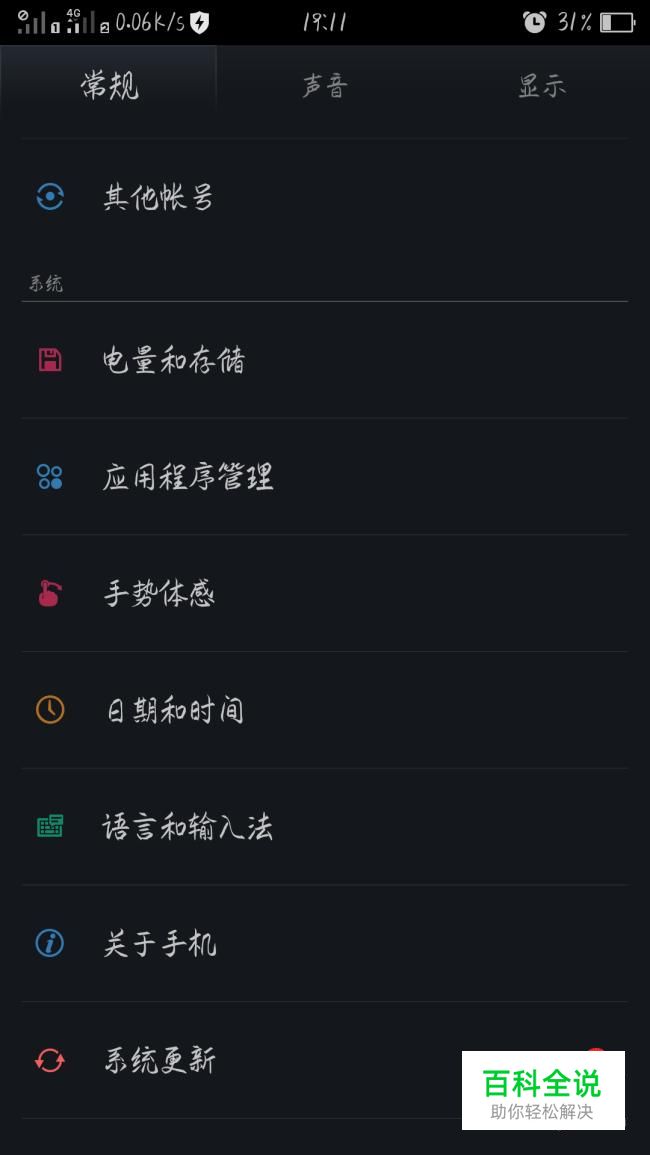Switch to the 声音 tab
This screenshot has width=650, height=1155.
[x=324, y=87]
